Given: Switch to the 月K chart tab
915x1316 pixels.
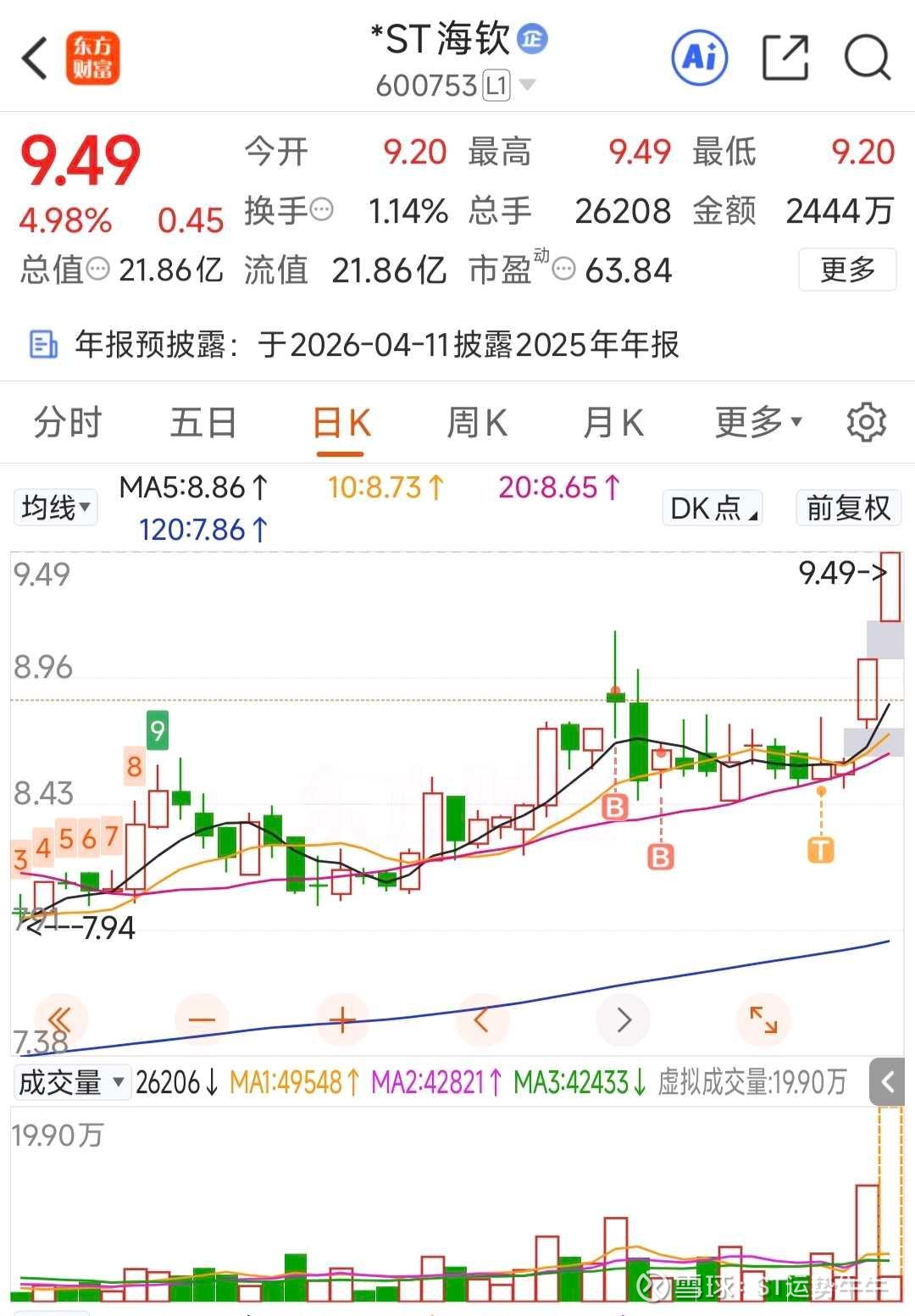Looking at the screenshot, I should coord(613,422).
